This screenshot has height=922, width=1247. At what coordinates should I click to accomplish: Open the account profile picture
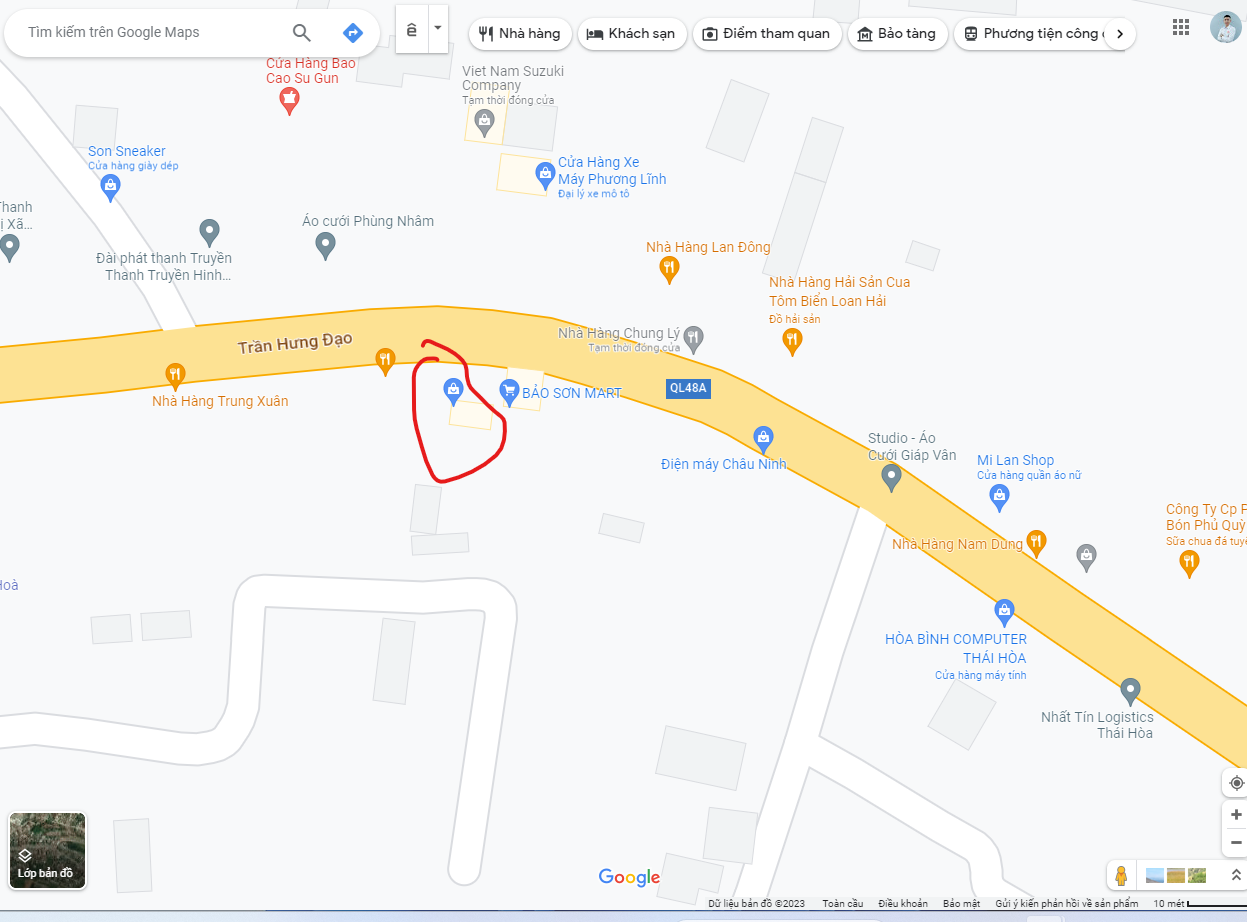(x=1225, y=27)
